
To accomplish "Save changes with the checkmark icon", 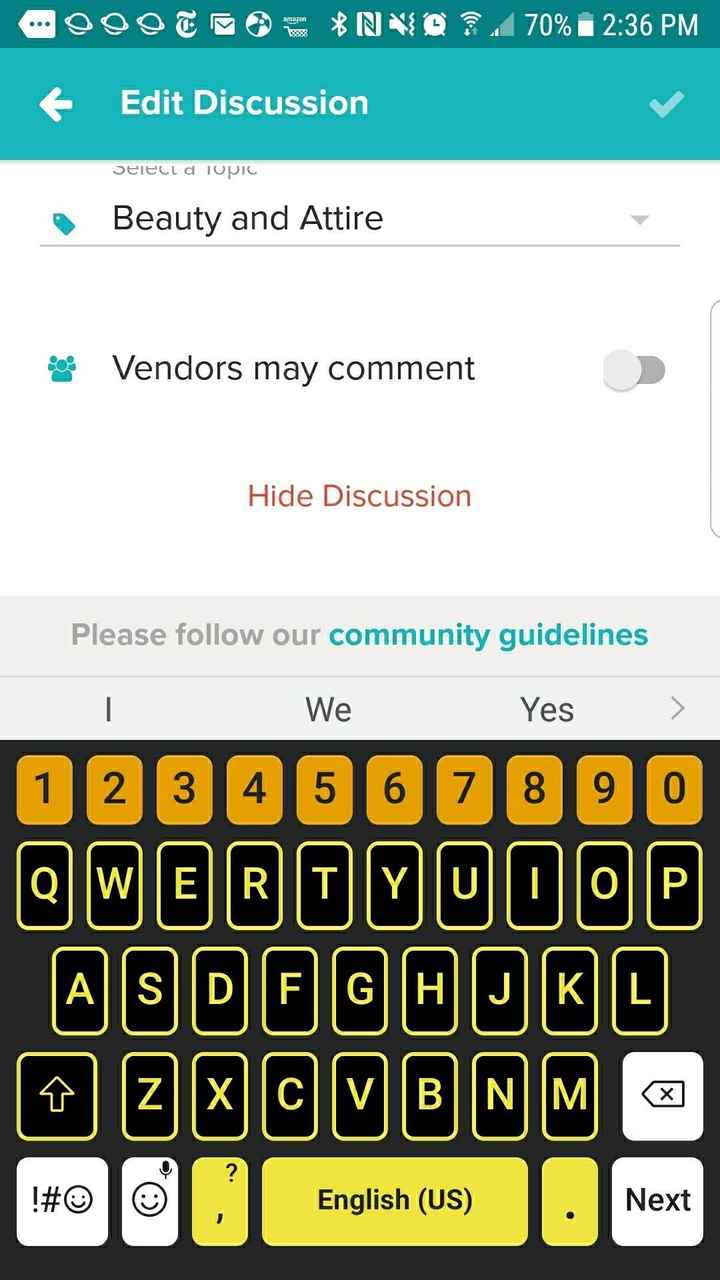I will click(666, 104).
